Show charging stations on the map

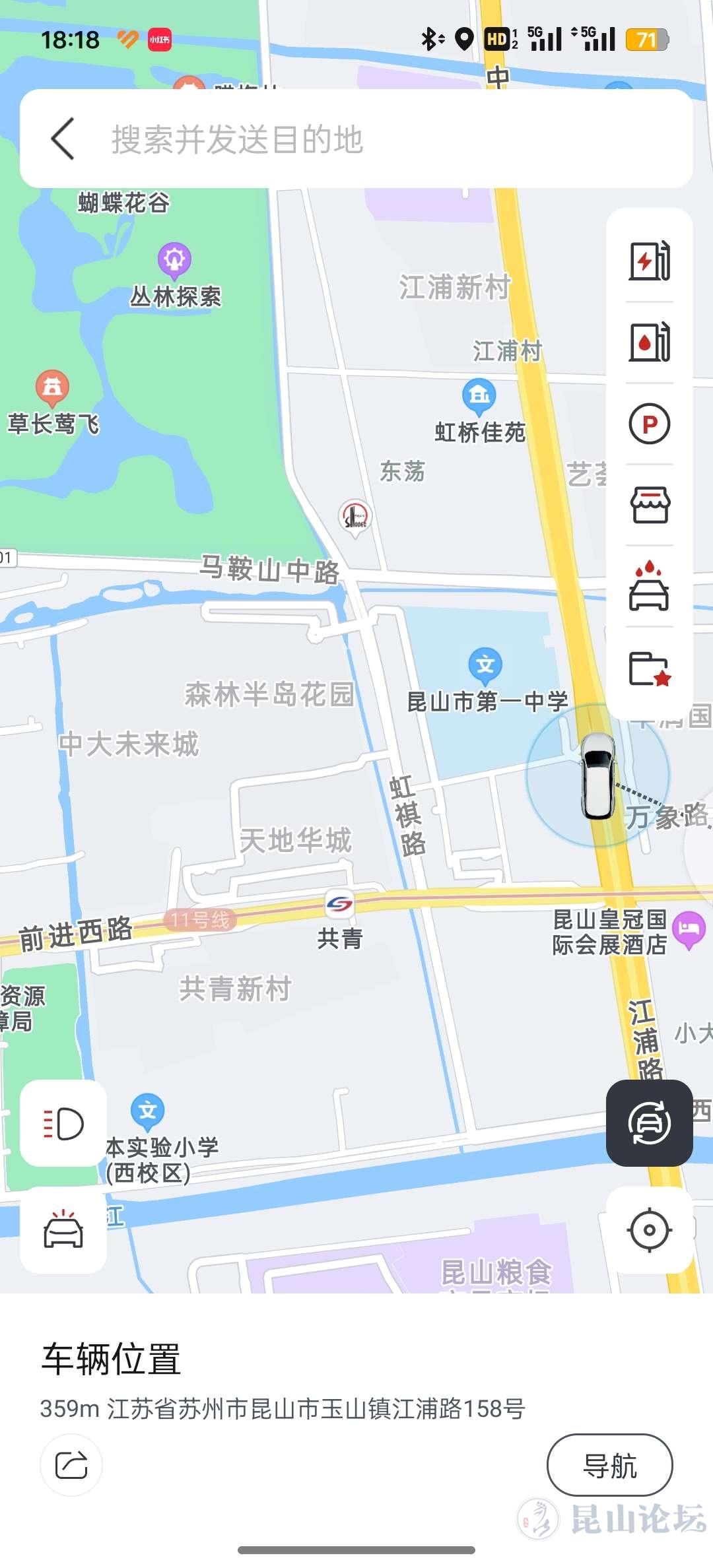pos(649,261)
